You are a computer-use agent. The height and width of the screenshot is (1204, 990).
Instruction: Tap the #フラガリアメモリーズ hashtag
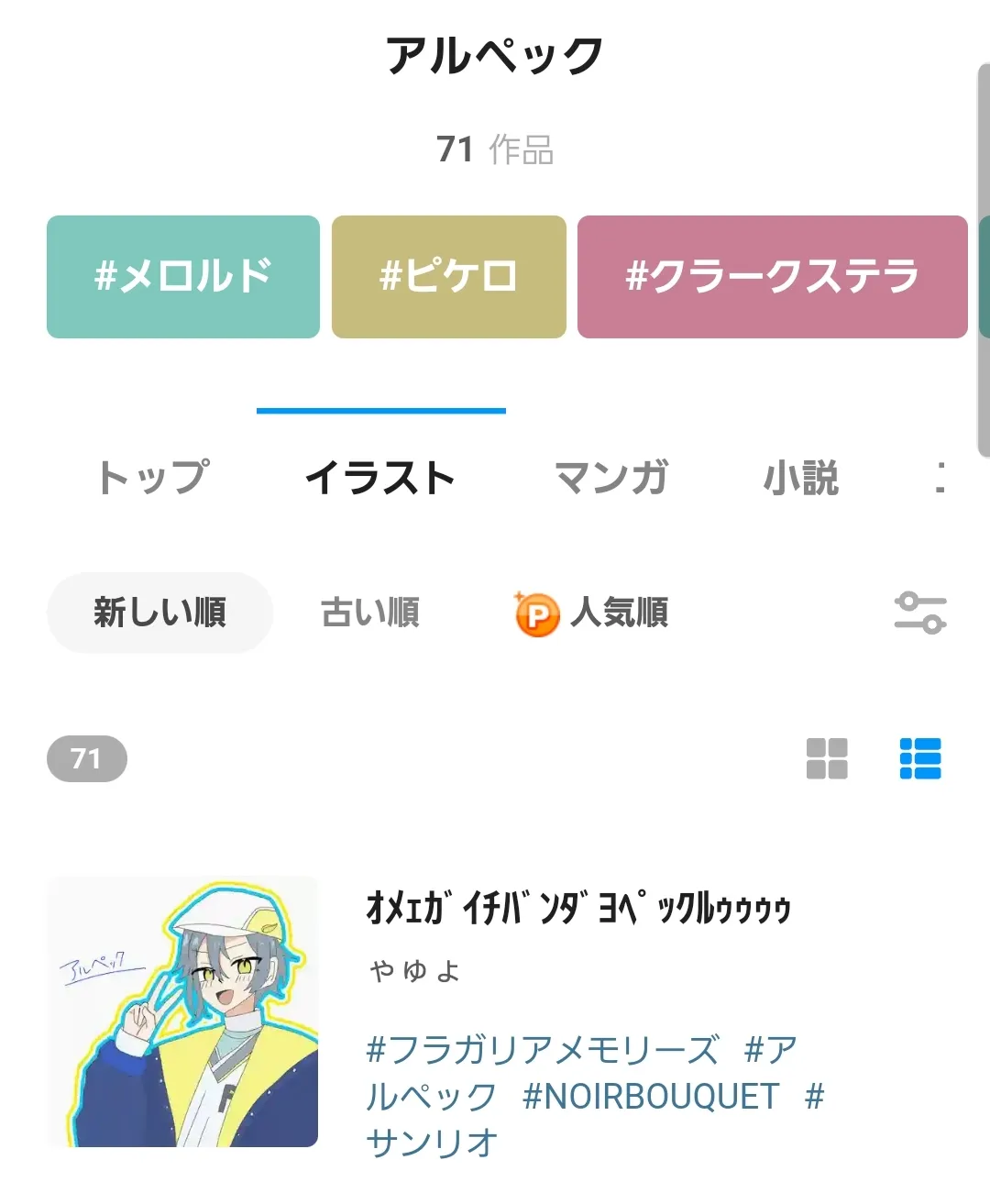click(543, 1050)
